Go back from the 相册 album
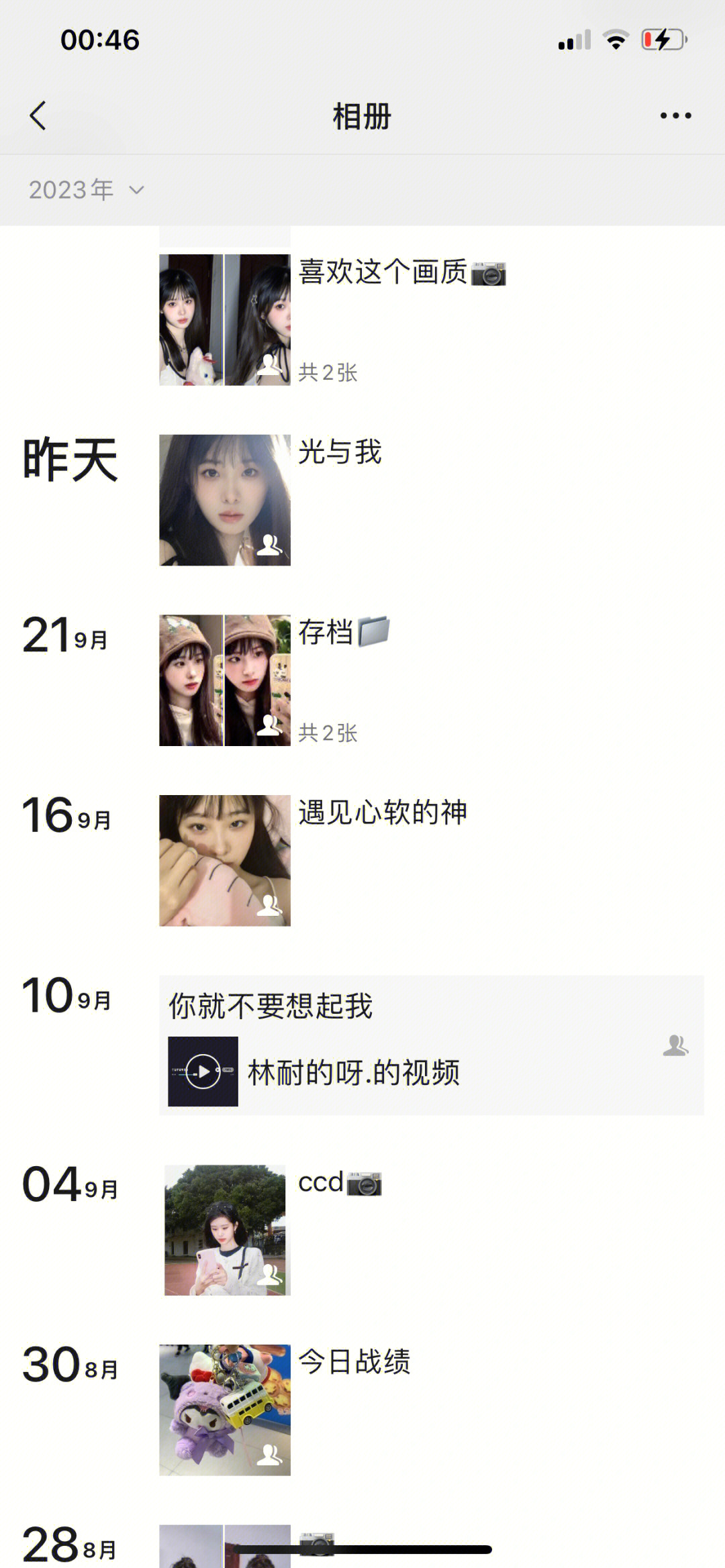 (38, 116)
